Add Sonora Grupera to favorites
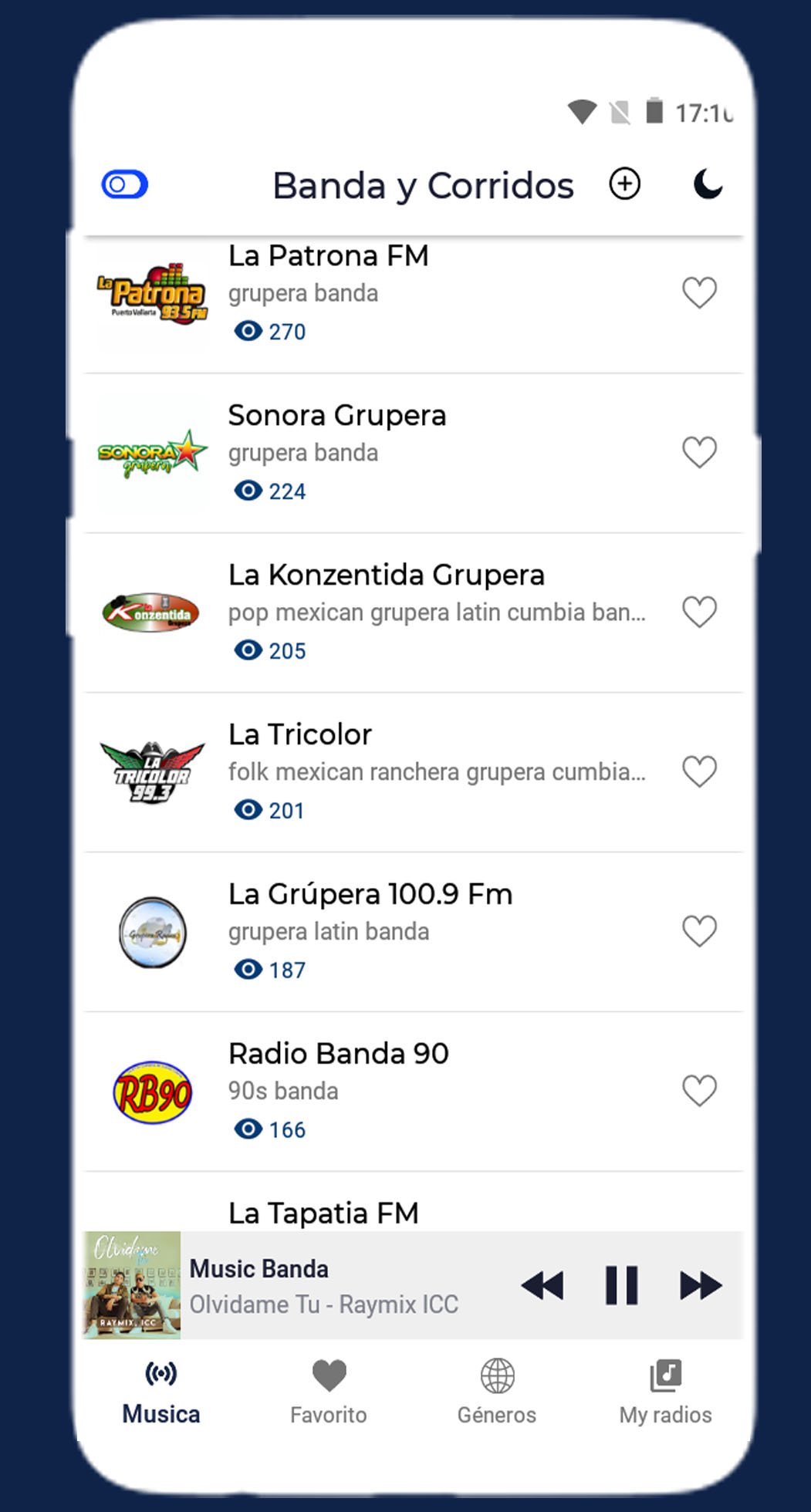 coord(699,452)
